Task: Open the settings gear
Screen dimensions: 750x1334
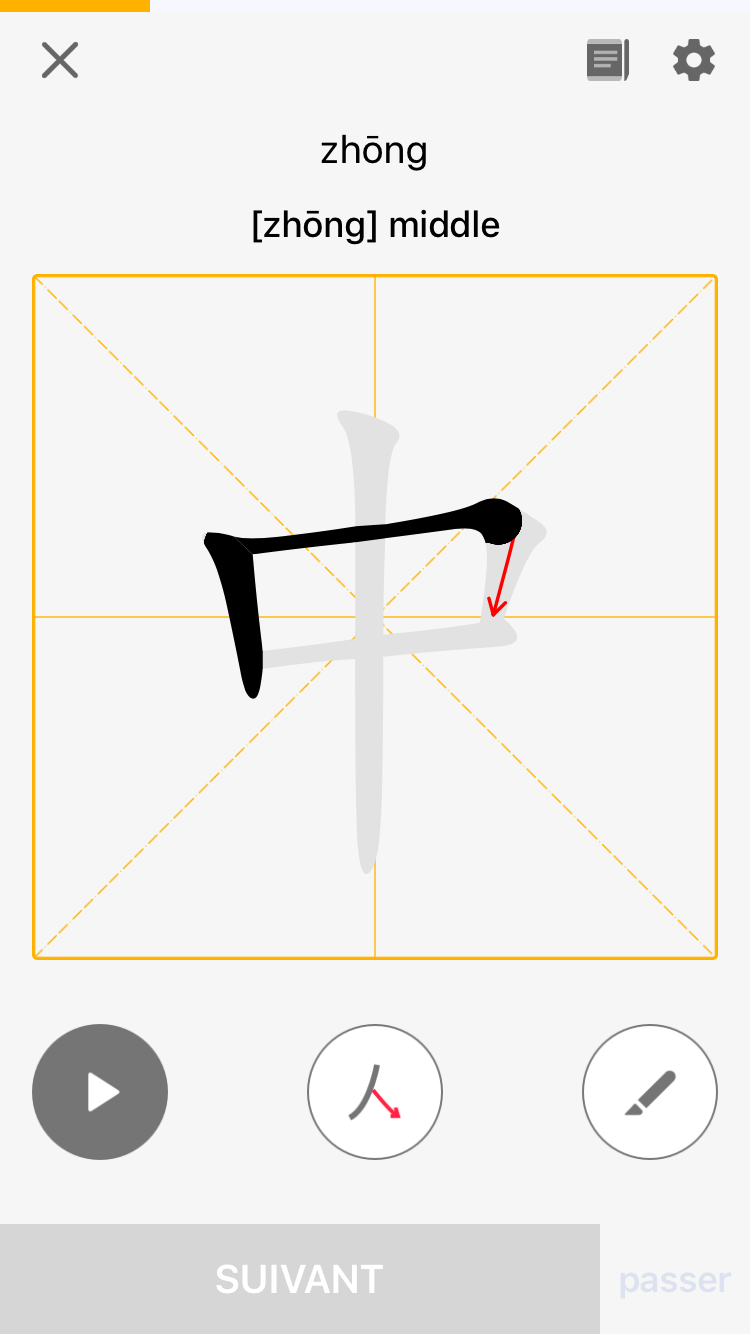Action: 694,60
